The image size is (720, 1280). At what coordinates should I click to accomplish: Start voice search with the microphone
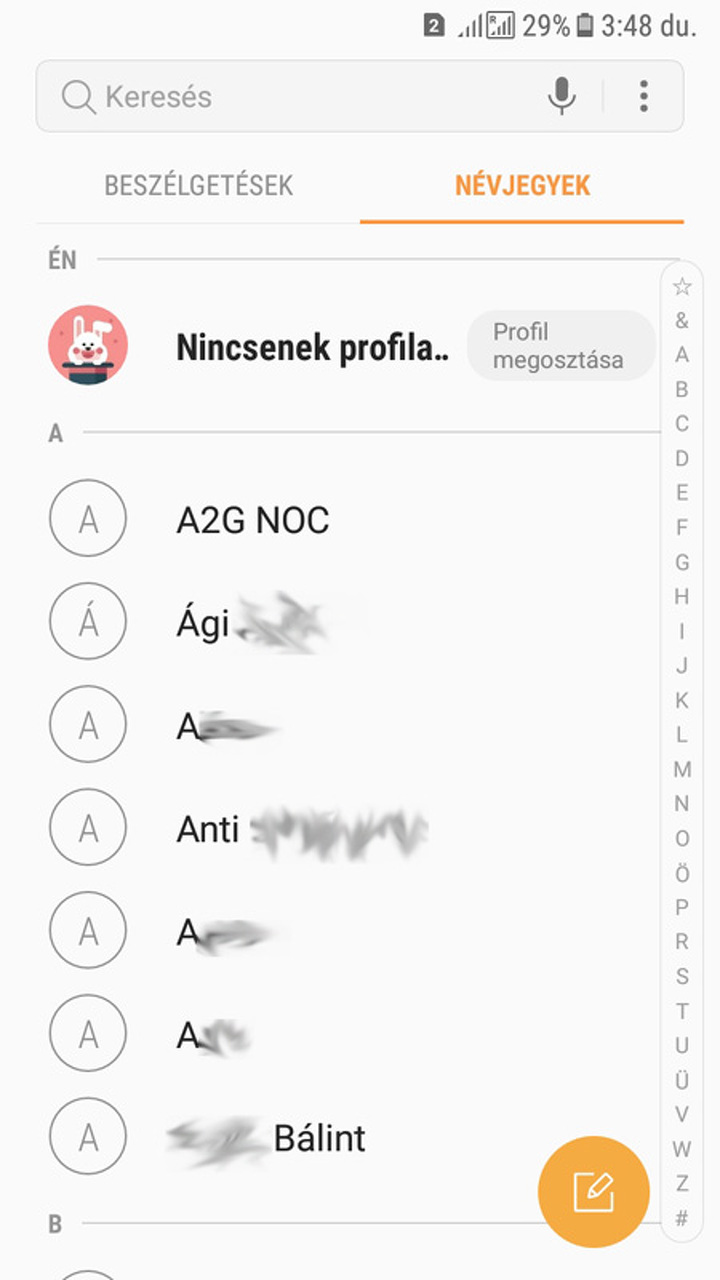click(562, 96)
